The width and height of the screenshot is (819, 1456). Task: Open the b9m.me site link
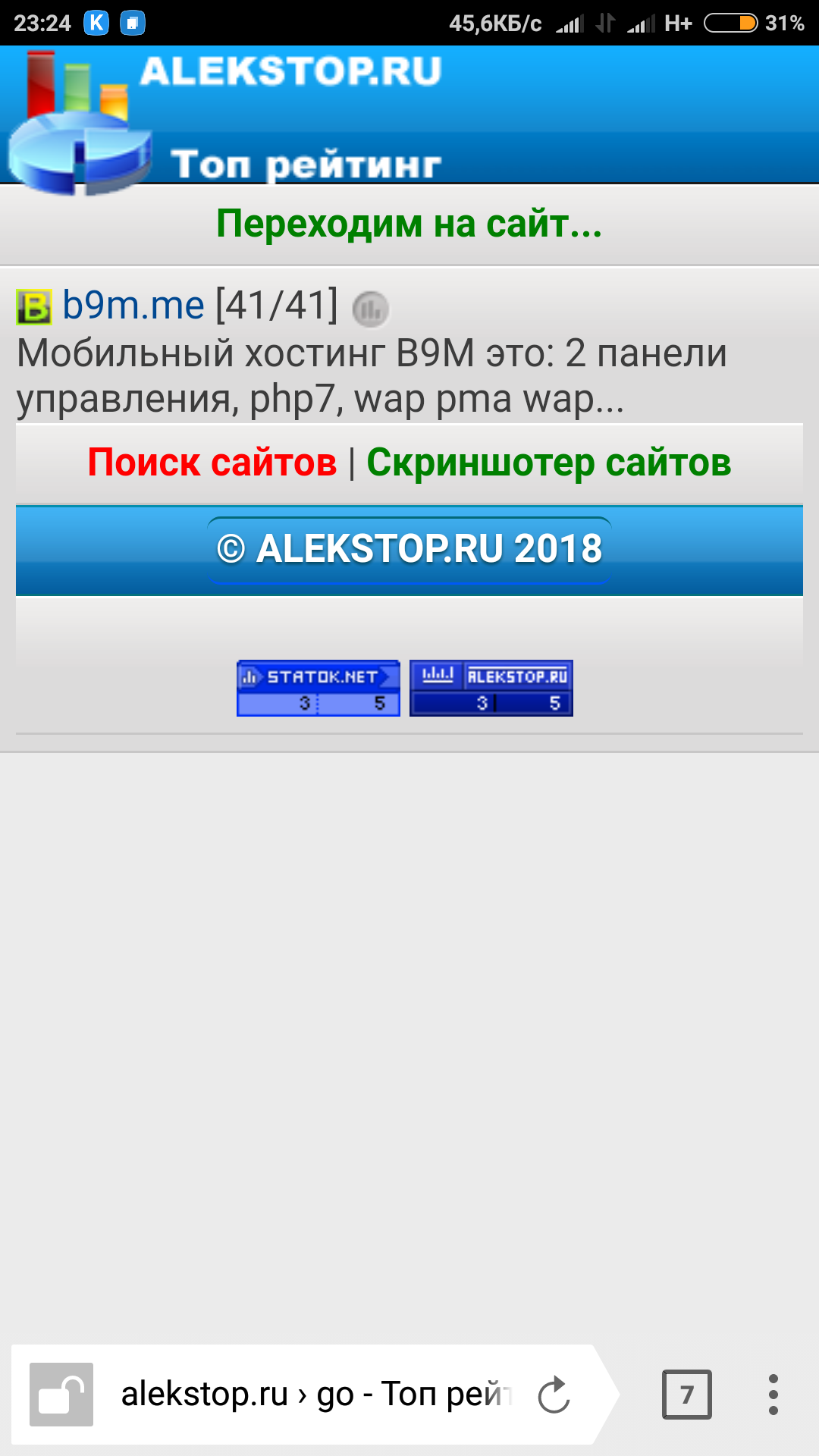pos(133,306)
